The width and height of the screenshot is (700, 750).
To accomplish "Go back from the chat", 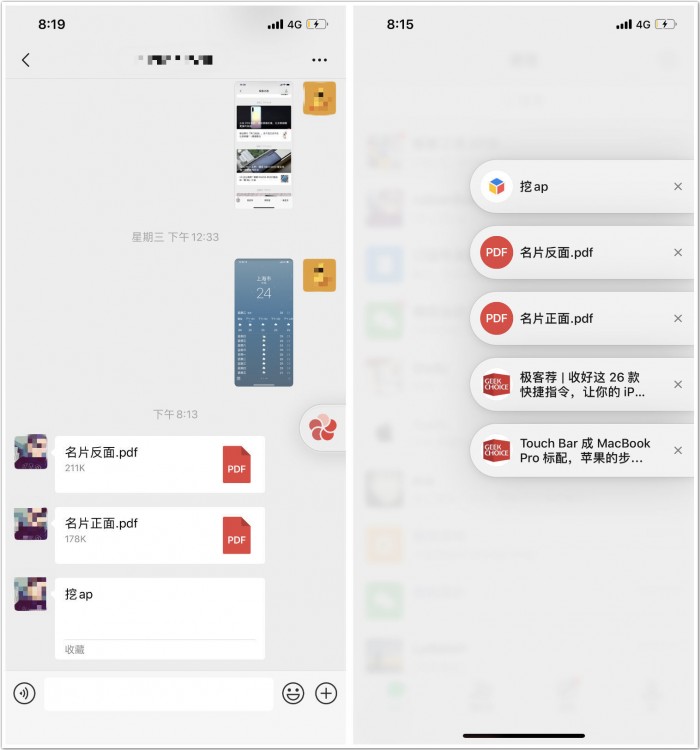I will (26, 60).
